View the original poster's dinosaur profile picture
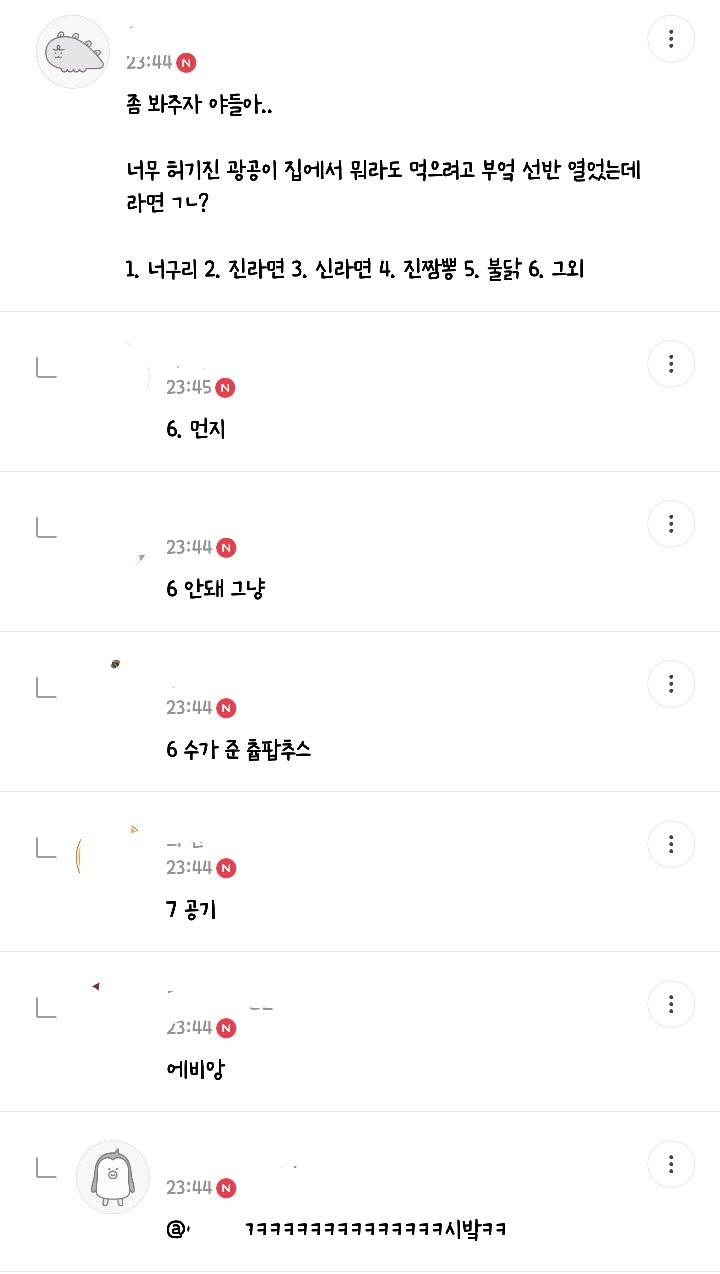The height and width of the screenshot is (1274, 720). point(73,52)
